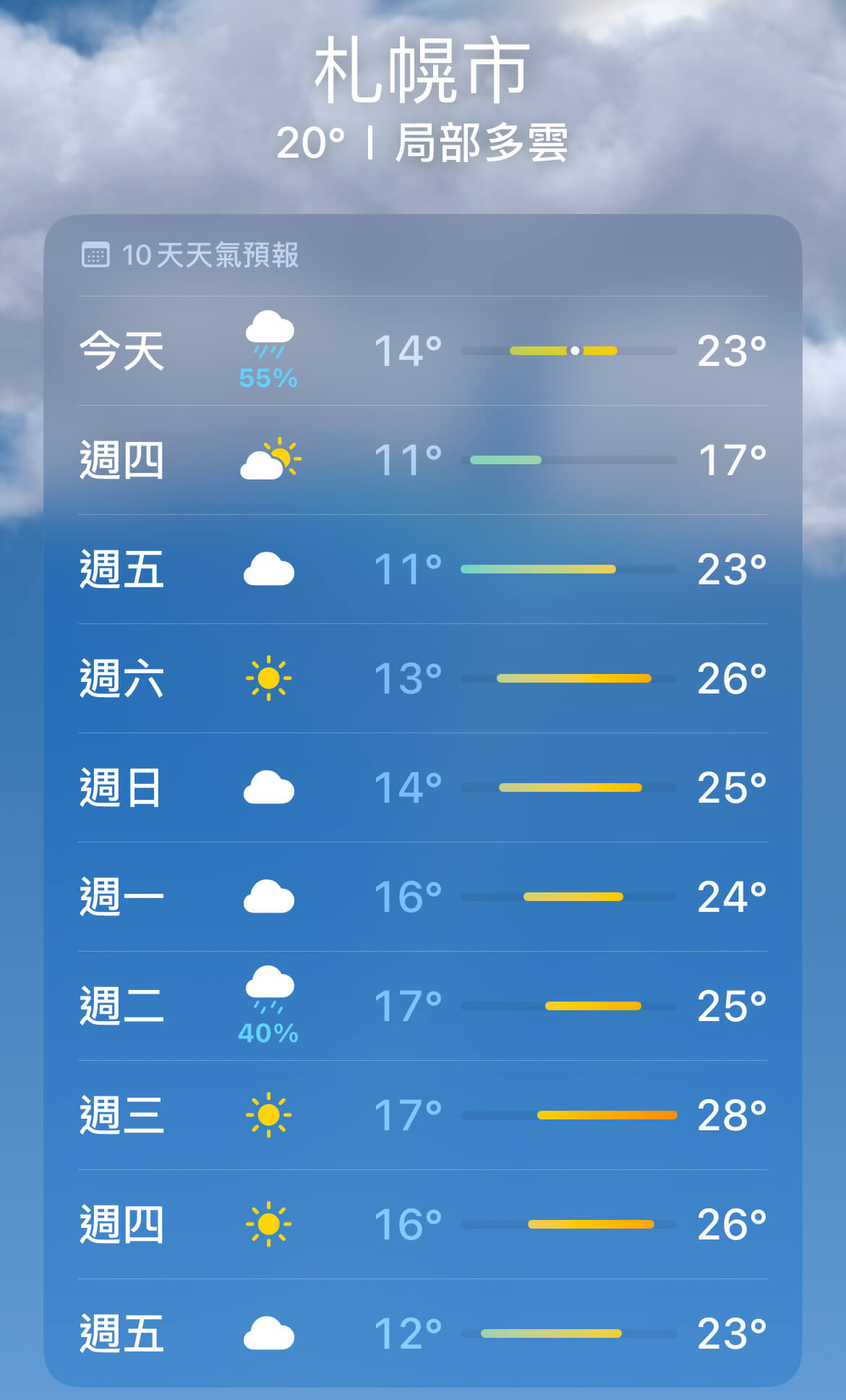Open the 週四 row showing 11° to 17°
This screenshot has height=1400, width=846.
coord(422,460)
